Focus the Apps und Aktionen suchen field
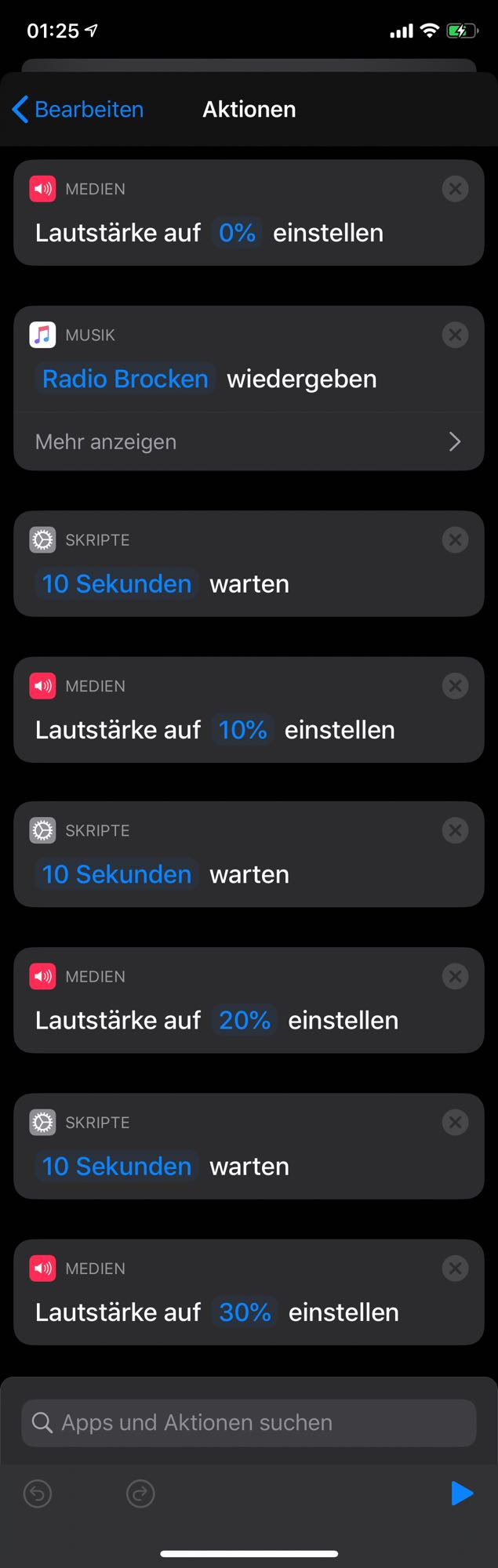The width and height of the screenshot is (498, 1568). pos(249,1422)
